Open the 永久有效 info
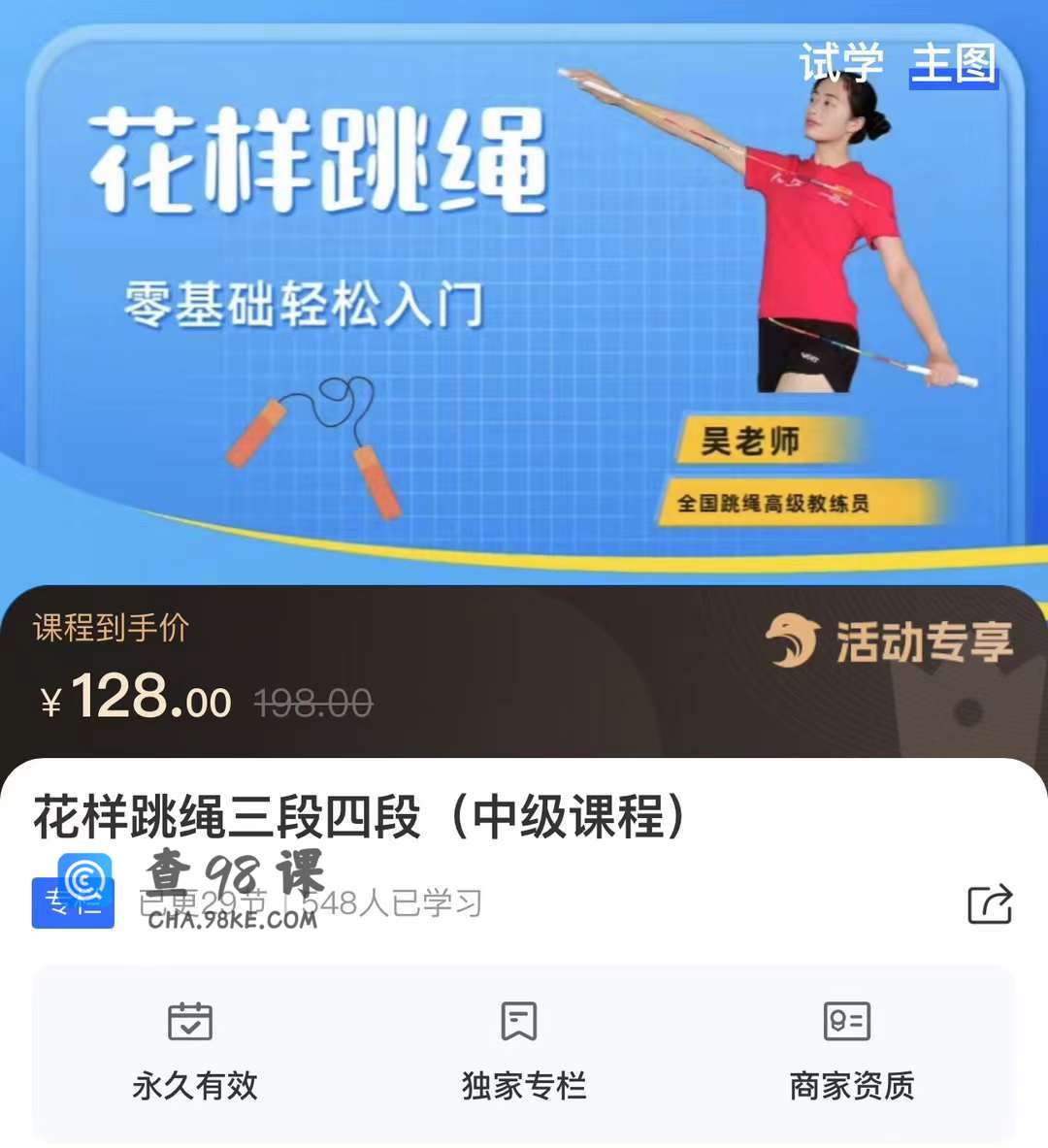The width and height of the screenshot is (1048, 1148). tap(194, 1052)
